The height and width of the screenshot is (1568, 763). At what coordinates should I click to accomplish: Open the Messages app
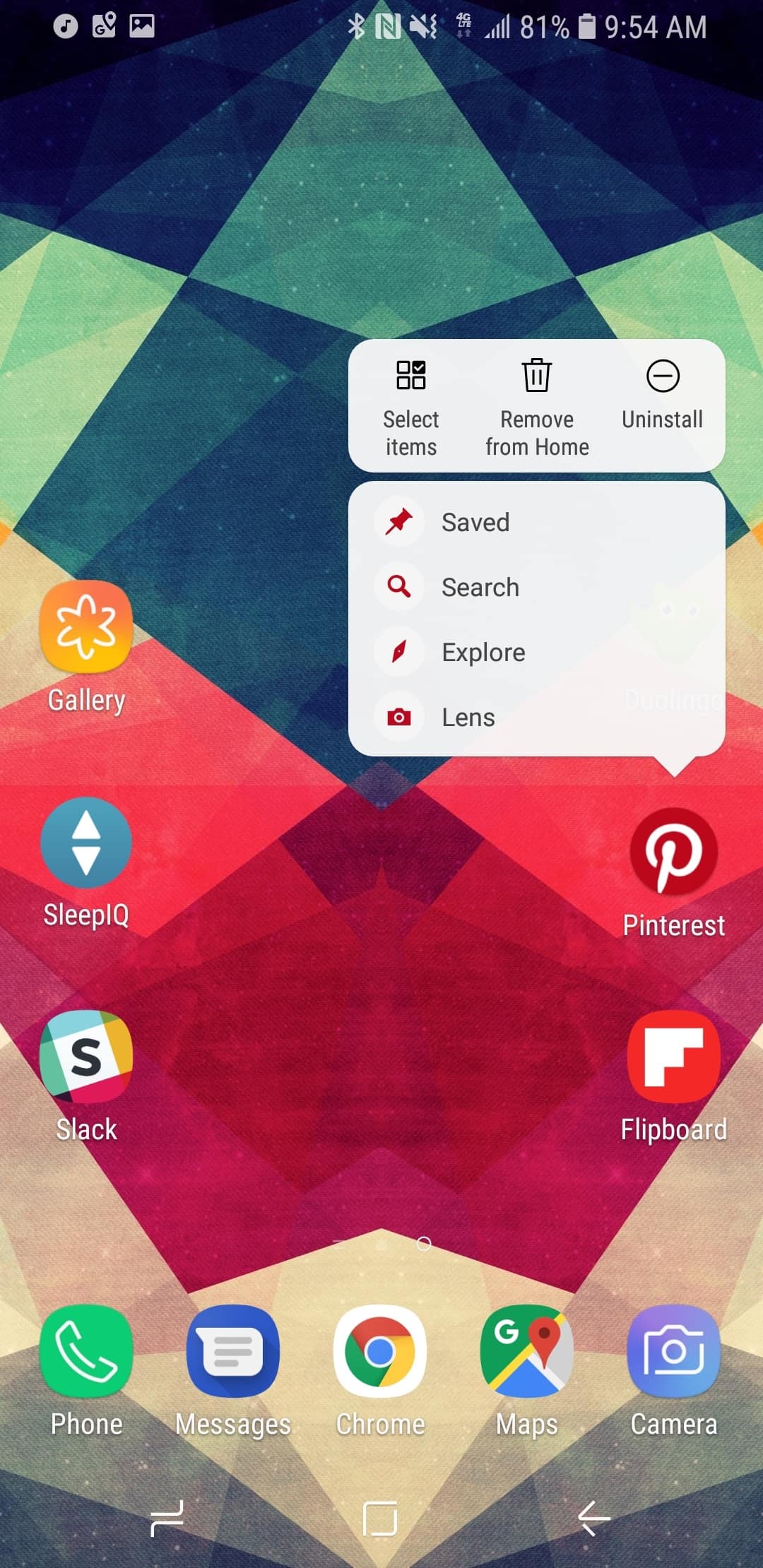point(233,1370)
